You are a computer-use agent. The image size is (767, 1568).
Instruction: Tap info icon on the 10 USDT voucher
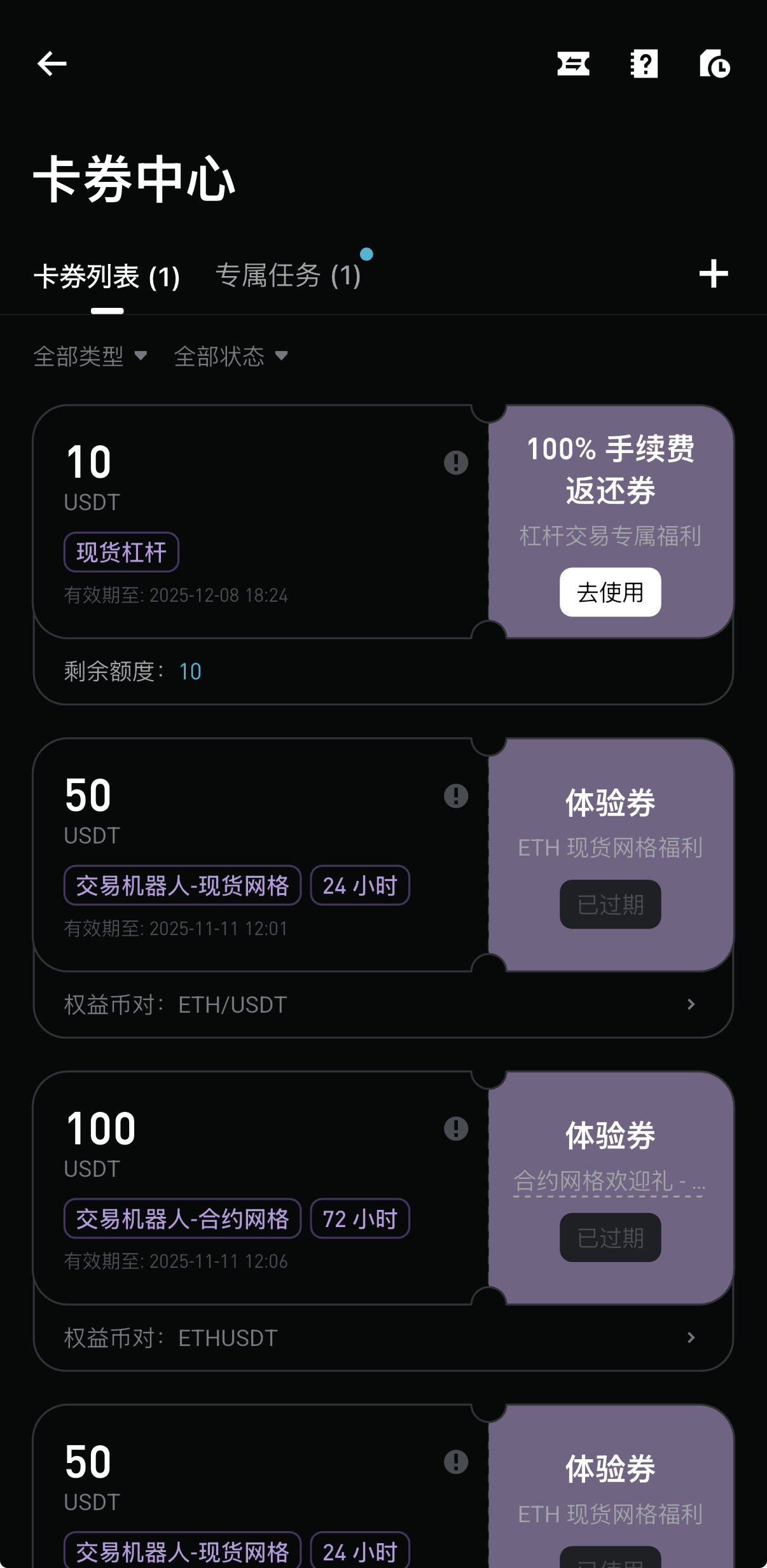pyautogui.click(x=455, y=464)
